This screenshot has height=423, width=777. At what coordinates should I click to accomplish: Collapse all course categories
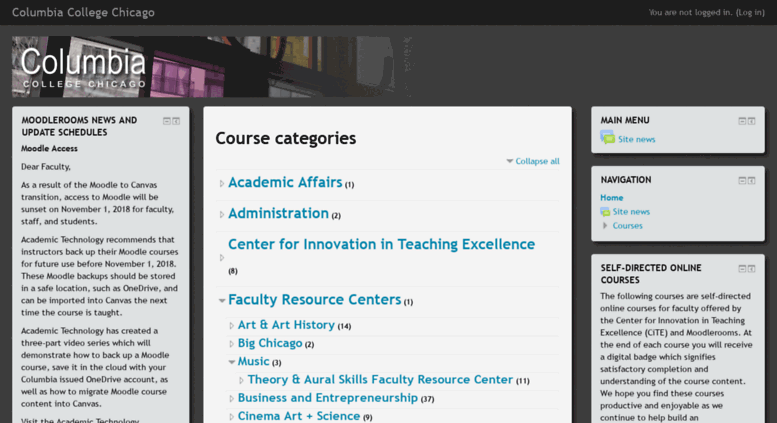pos(537,161)
